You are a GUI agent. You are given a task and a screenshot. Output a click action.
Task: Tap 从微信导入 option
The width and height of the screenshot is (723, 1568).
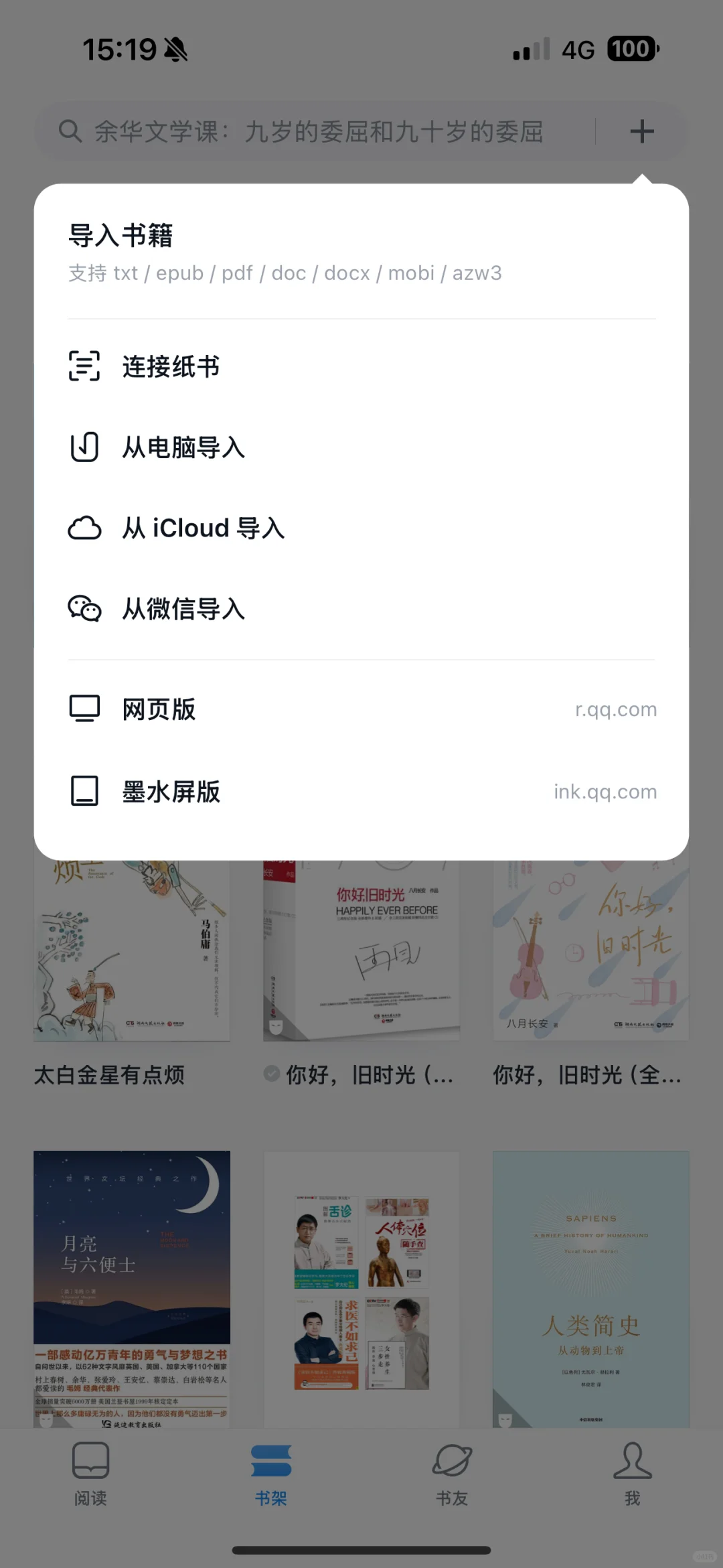click(183, 609)
